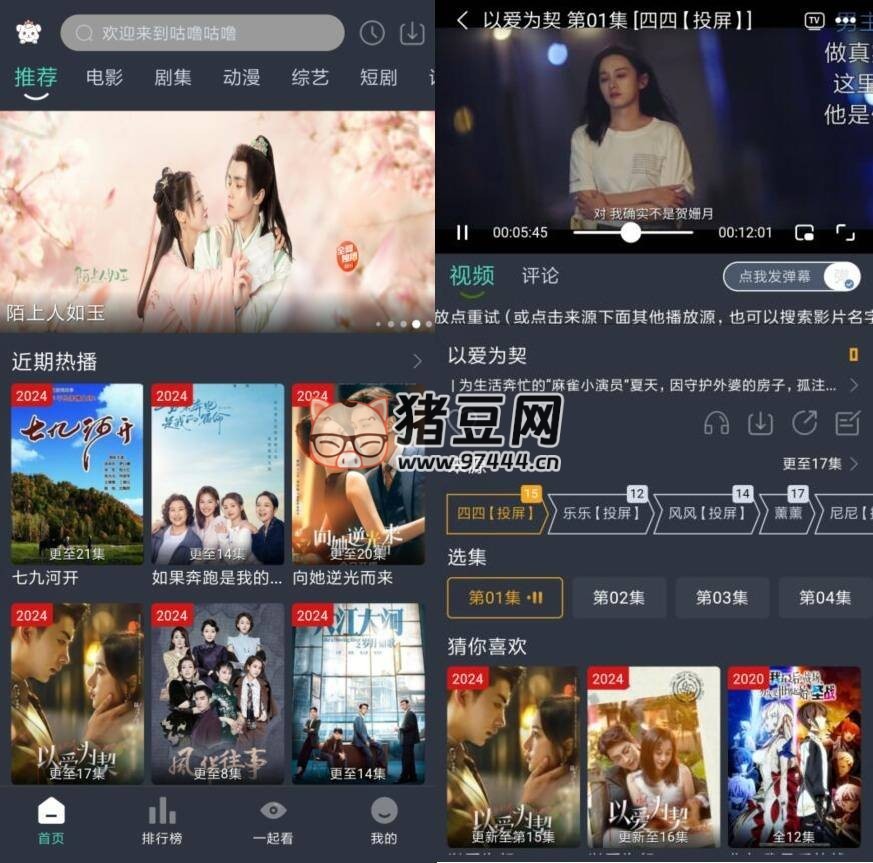
Task: Open the 七九河开 show card
Action: 77,474
